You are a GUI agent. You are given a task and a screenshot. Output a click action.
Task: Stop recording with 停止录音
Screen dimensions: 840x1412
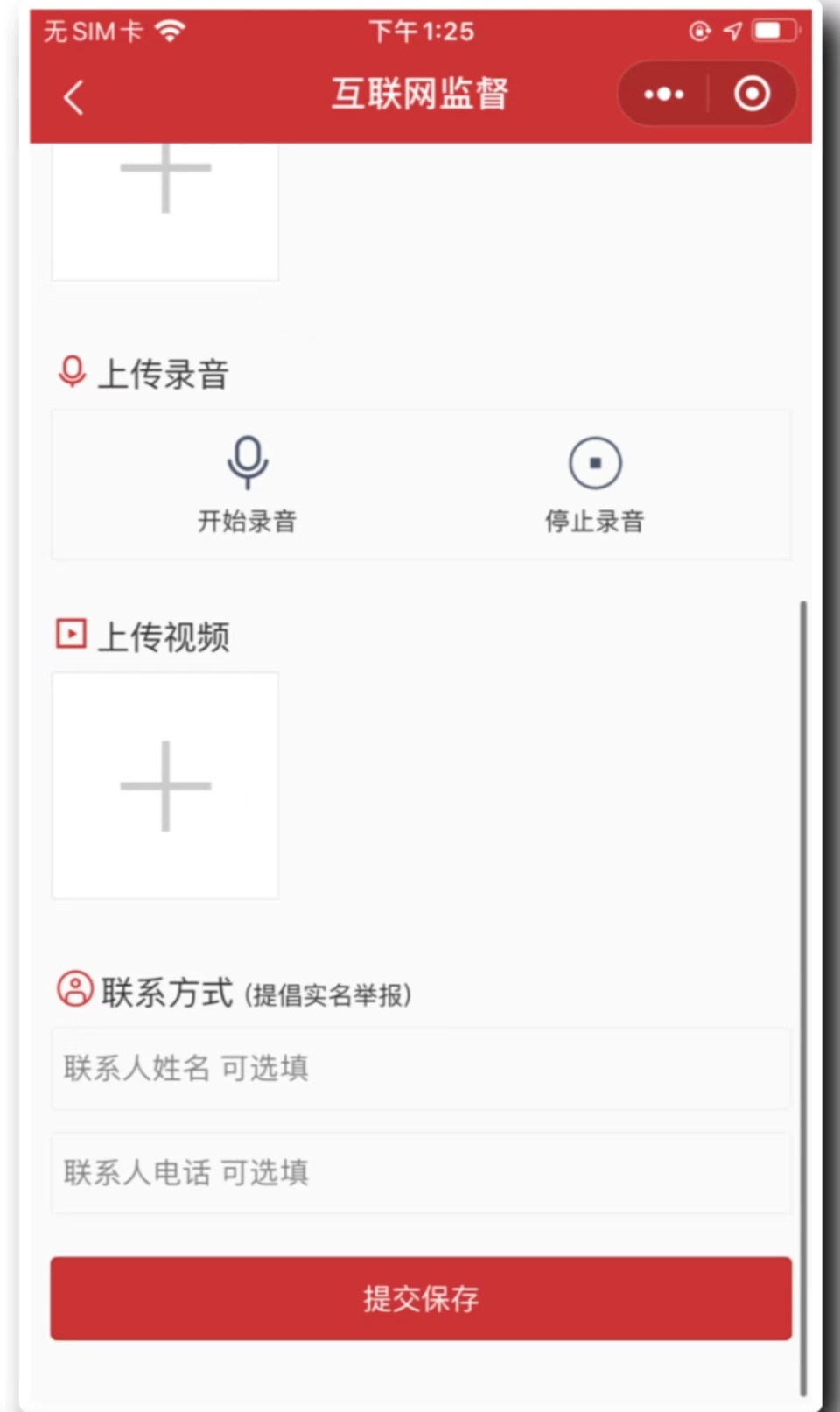click(x=595, y=484)
